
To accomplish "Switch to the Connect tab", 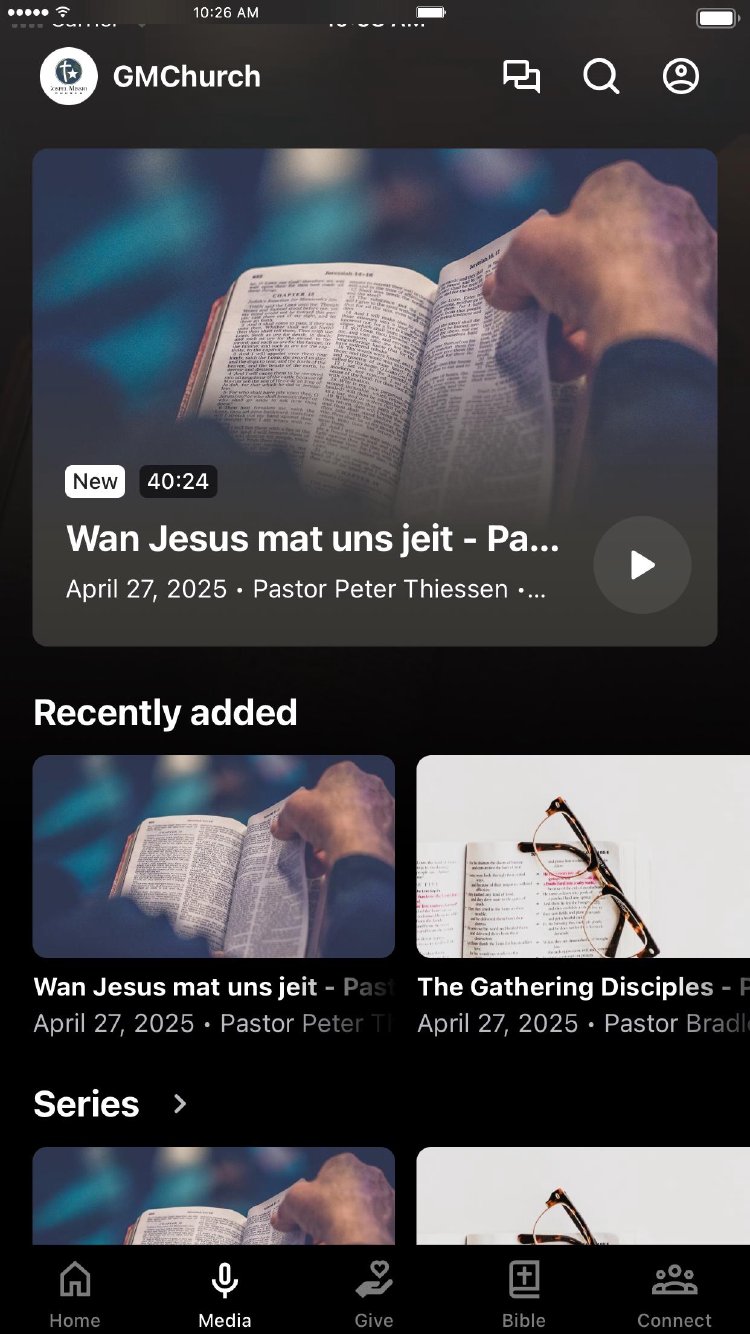I will [674, 1294].
